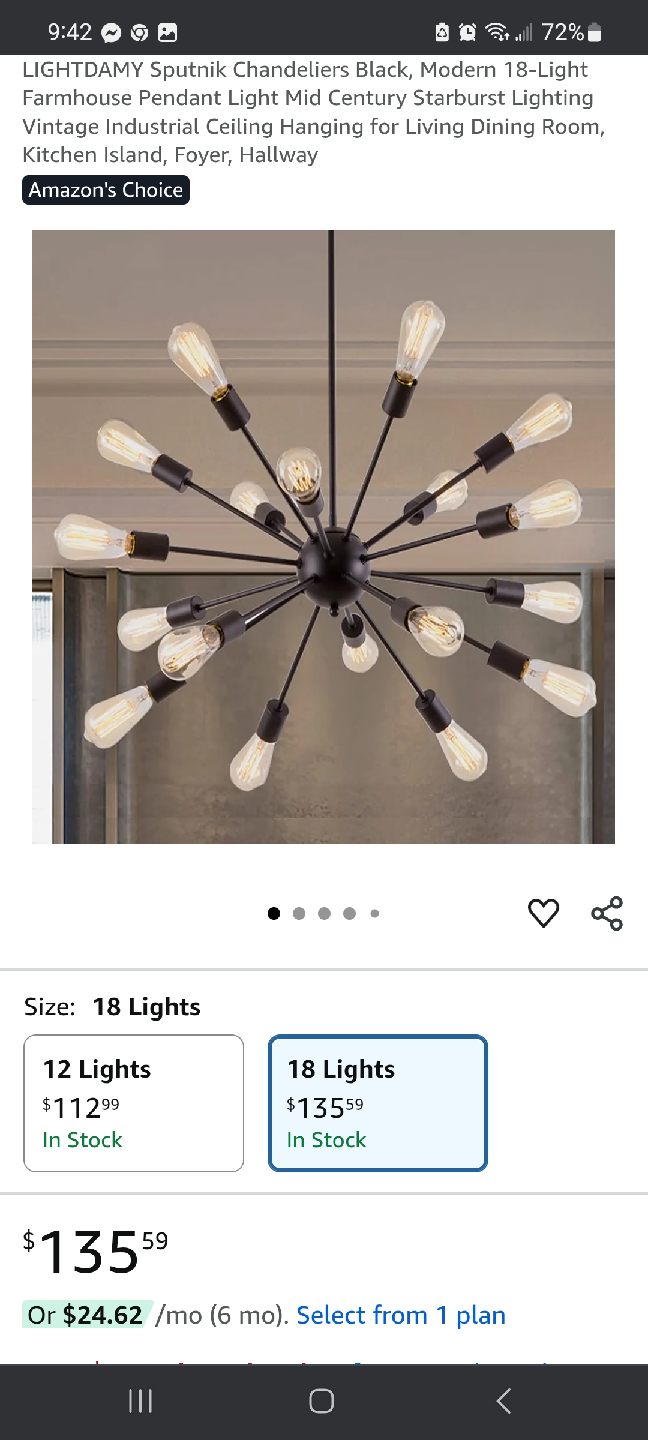Add chandelier to wish list with heart
648x1440 pixels.
(543, 912)
